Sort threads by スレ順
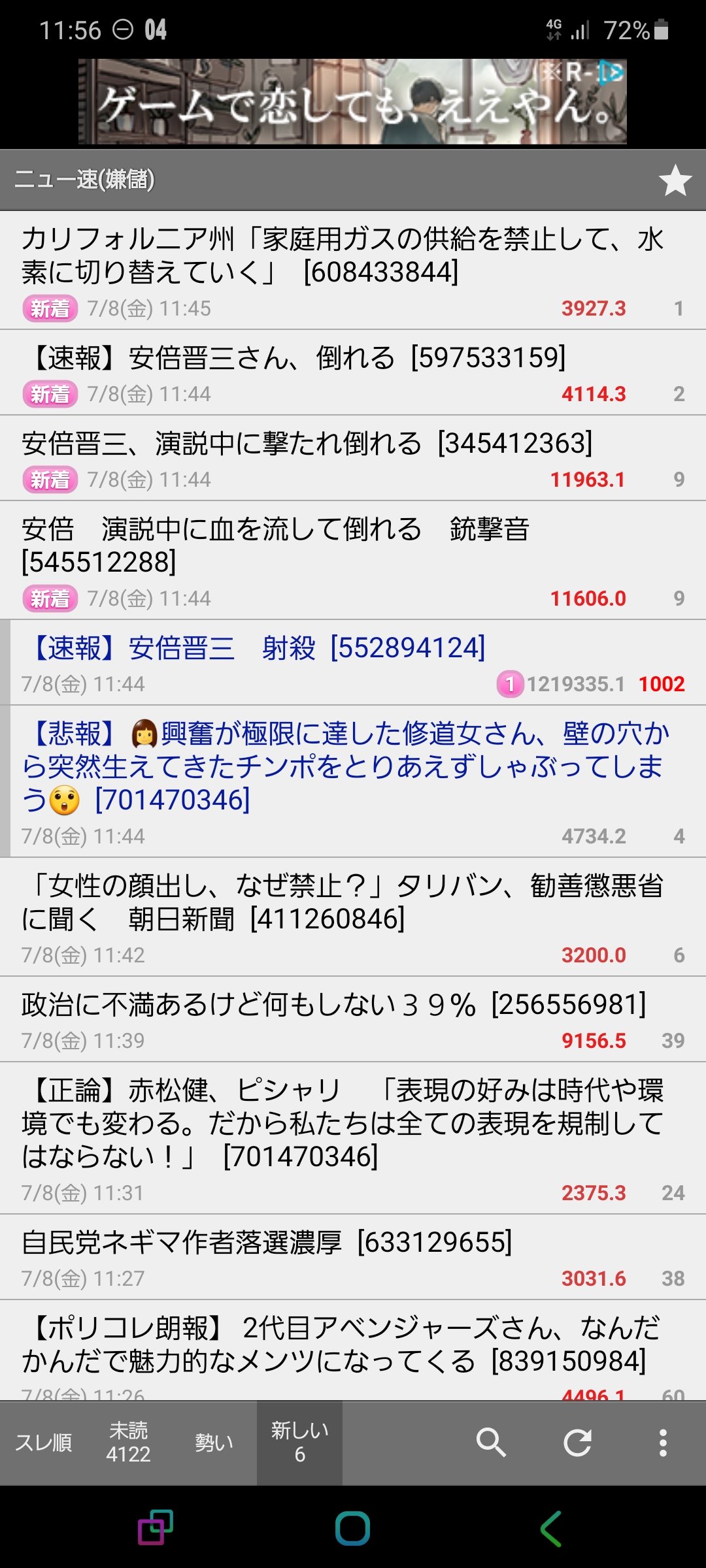The image size is (706, 1568). tap(43, 1443)
